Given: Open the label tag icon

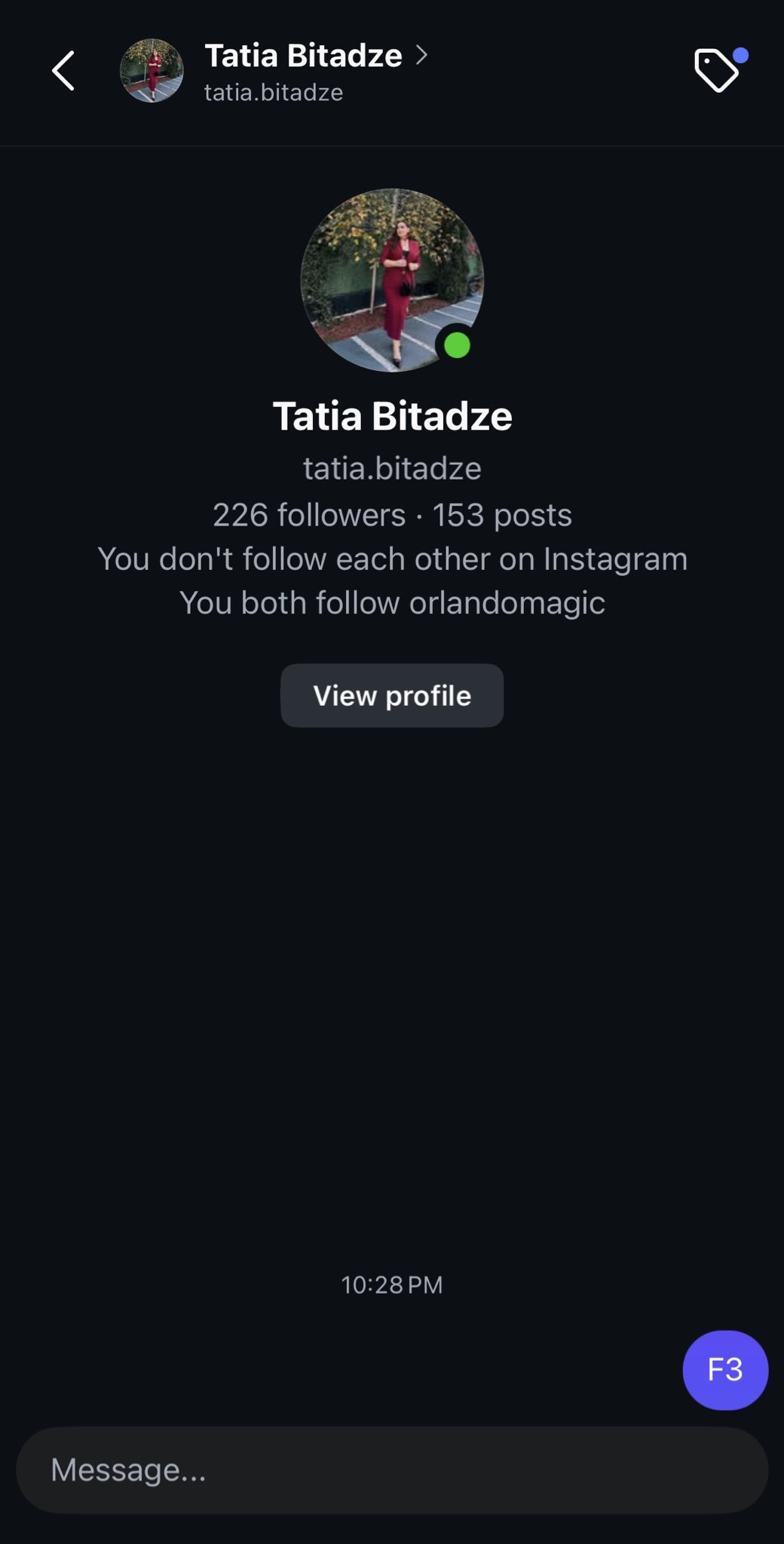Looking at the screenshot, I should pos(716,70).
